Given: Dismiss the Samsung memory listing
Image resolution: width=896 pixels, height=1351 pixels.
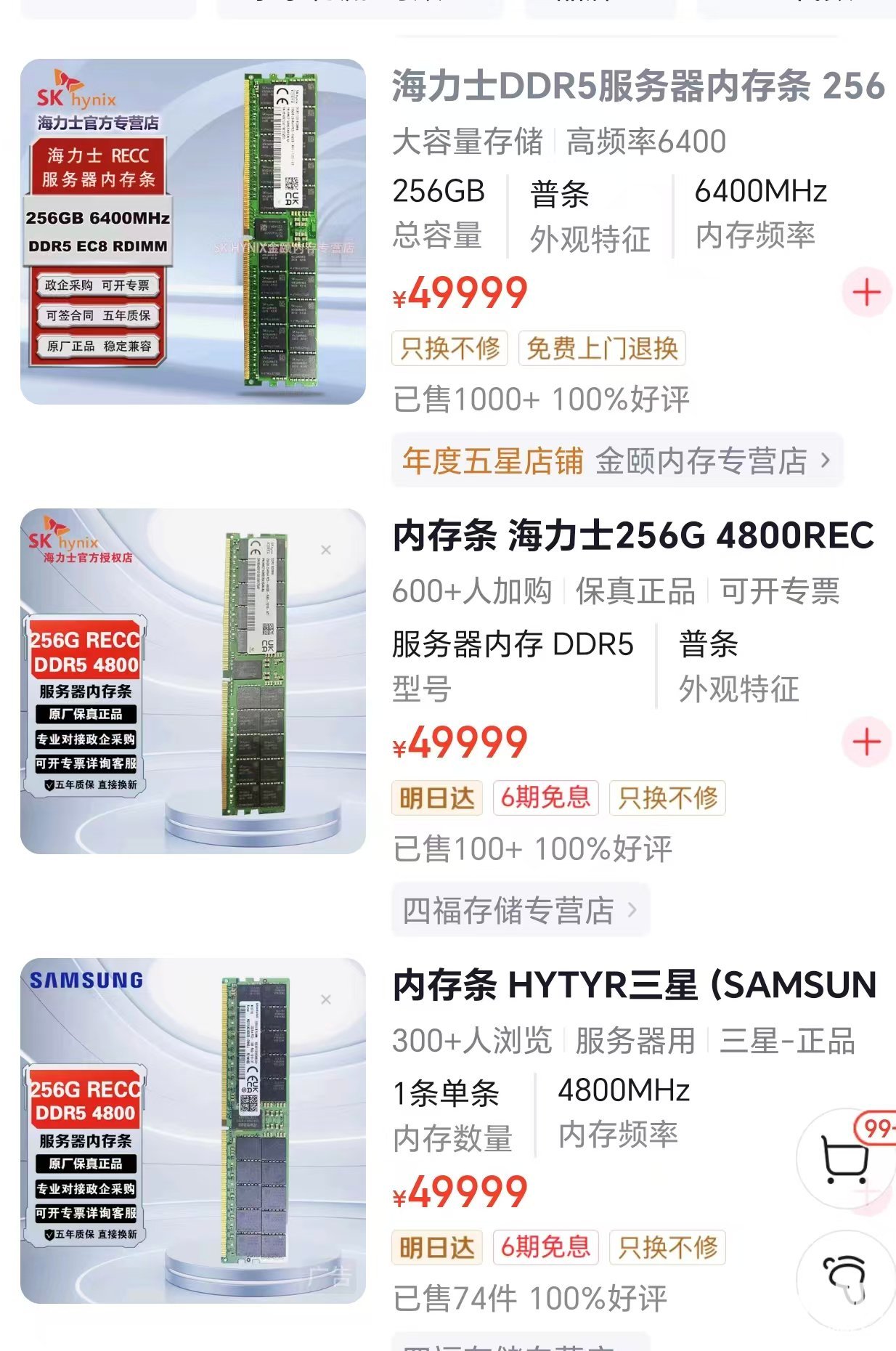Looking at the screenshot, I should pyautogui.click(x=326, y=999).
